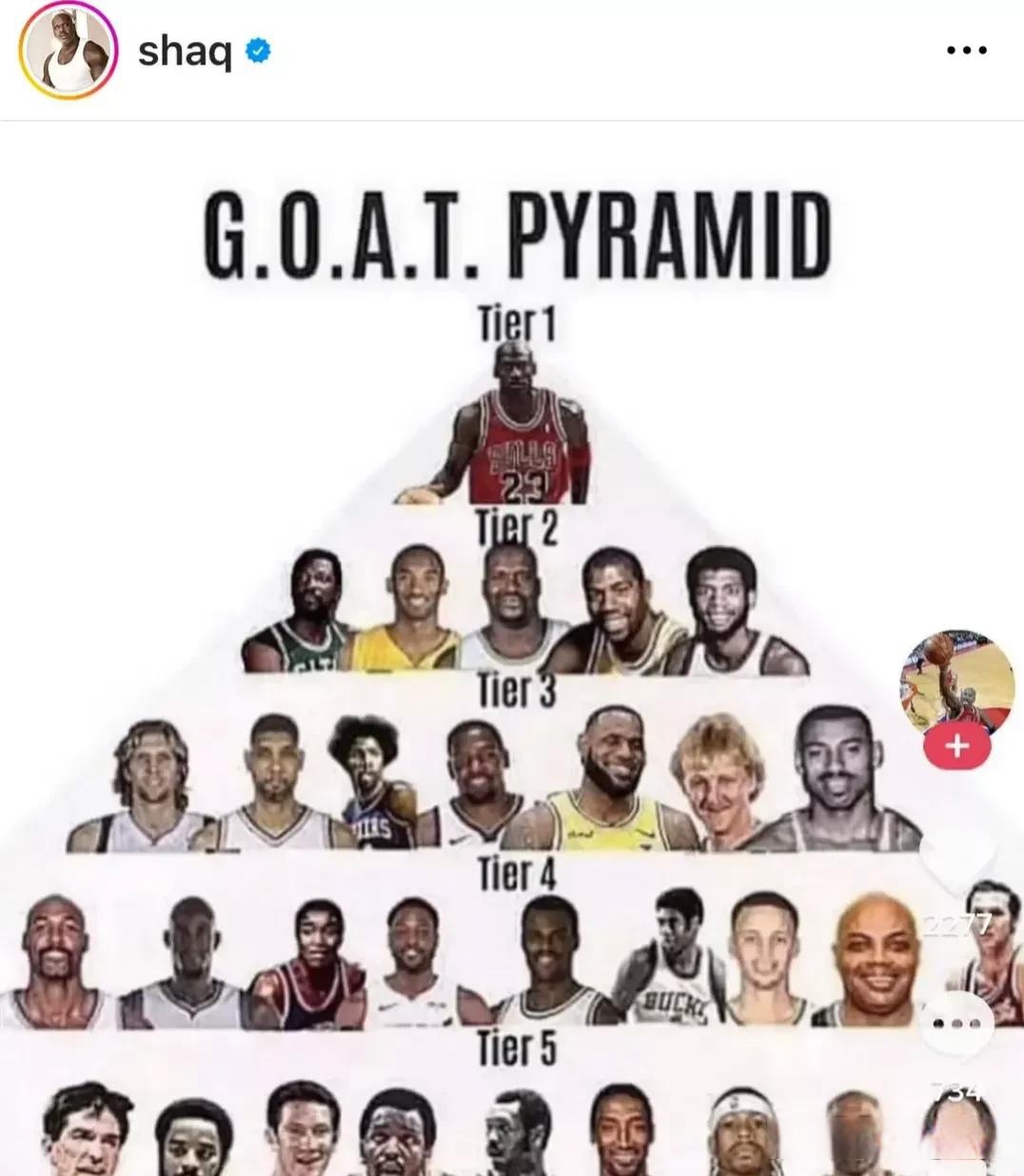This screenshot has height=1176, width=1024.
Task: Open the three-dot post options menu
Action: pos(967,51)
